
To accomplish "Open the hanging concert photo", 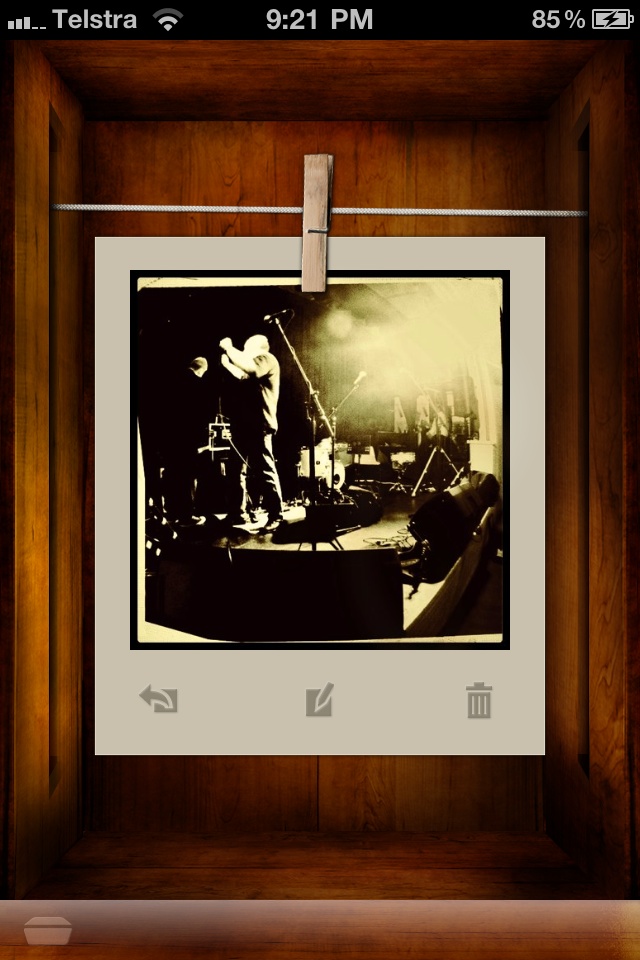I will click(320, 460).
